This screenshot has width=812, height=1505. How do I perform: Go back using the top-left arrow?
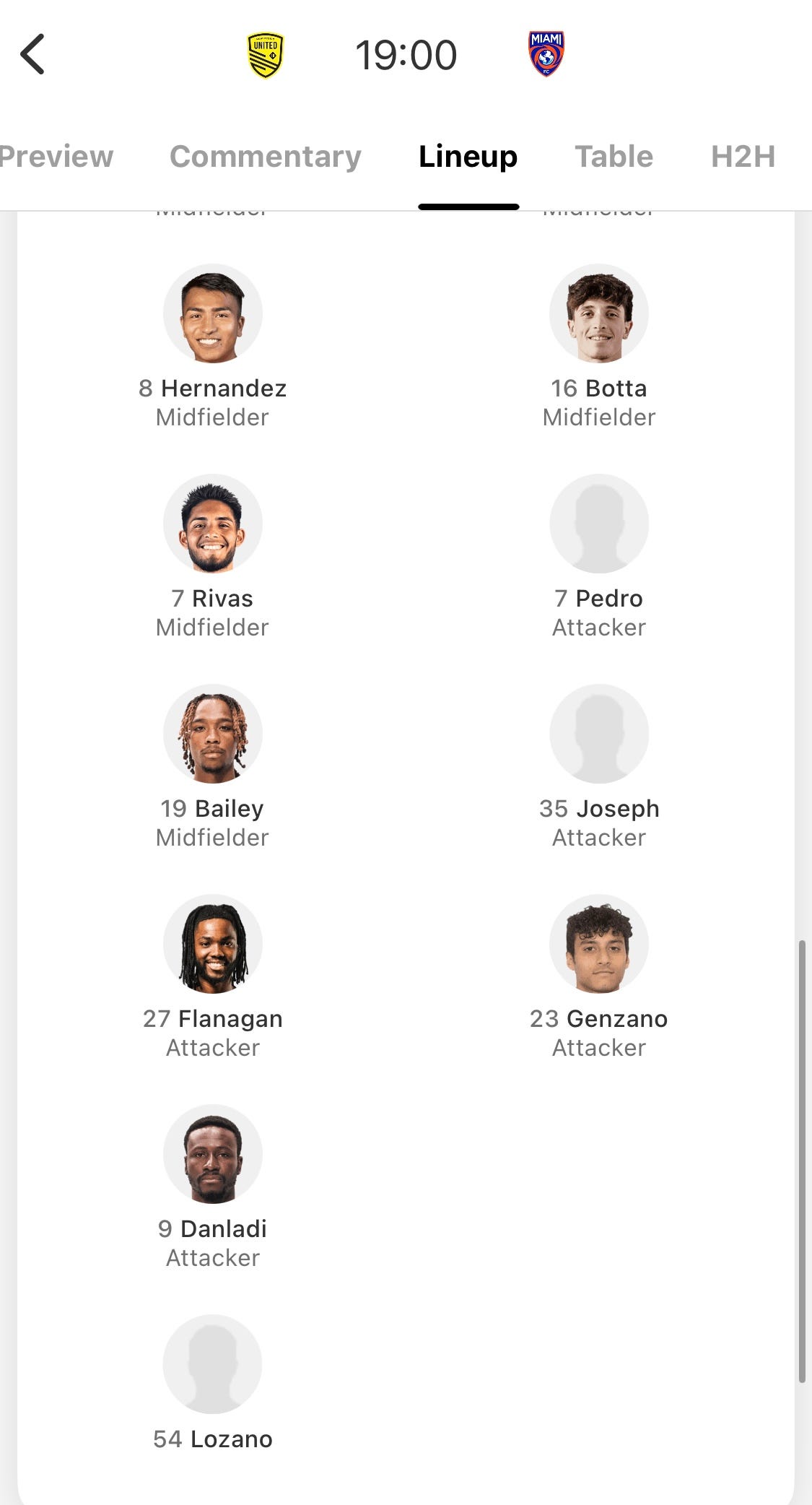[32, 54]
